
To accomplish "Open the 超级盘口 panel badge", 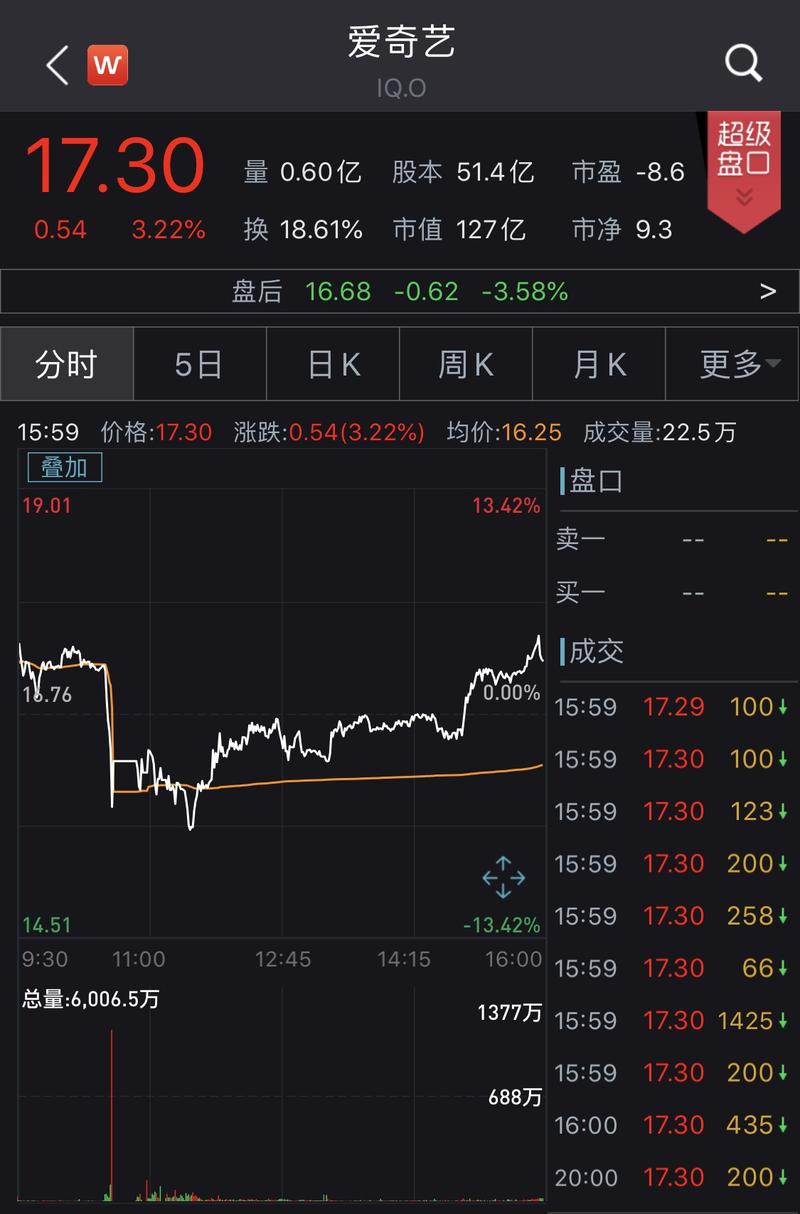I will tap(743, 160).
